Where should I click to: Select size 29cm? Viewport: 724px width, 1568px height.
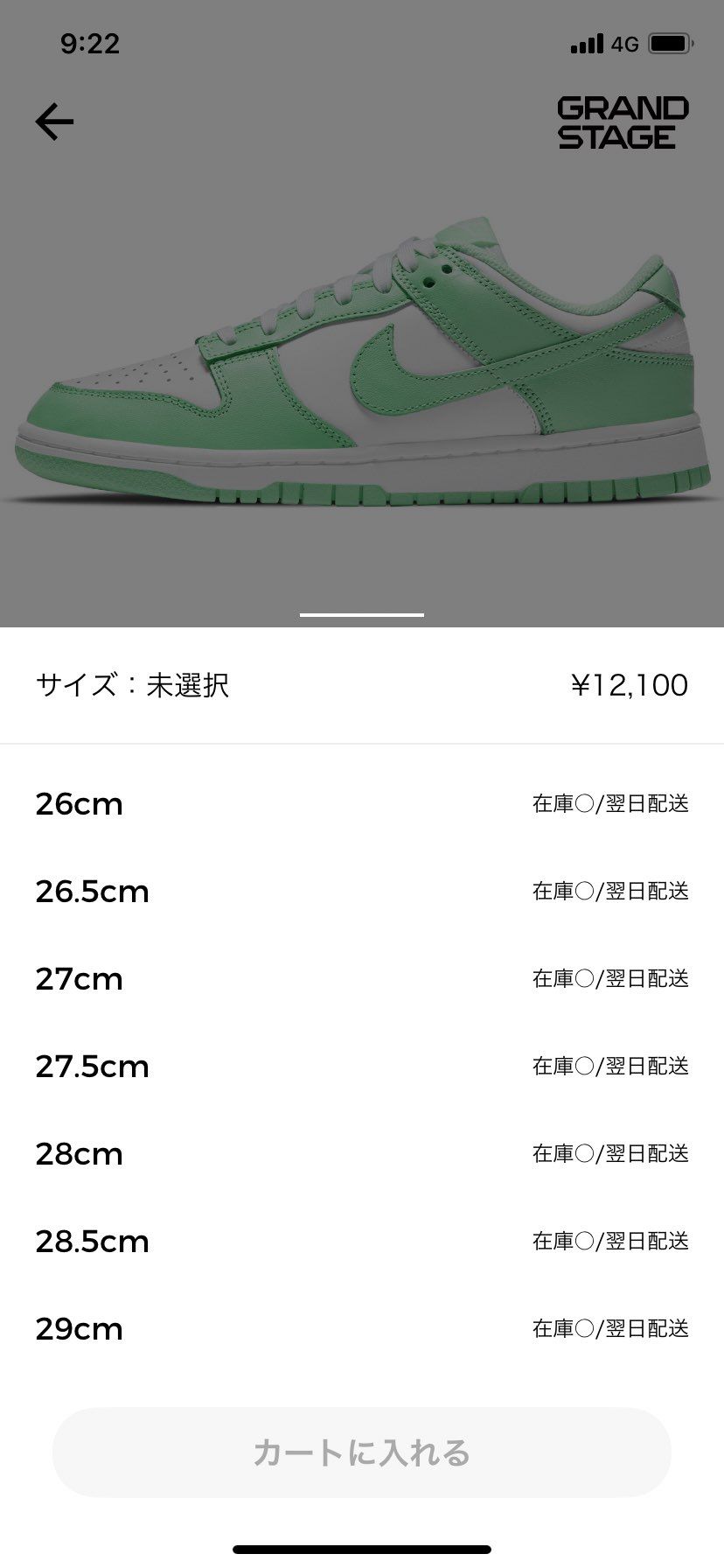pos(79,1328)
